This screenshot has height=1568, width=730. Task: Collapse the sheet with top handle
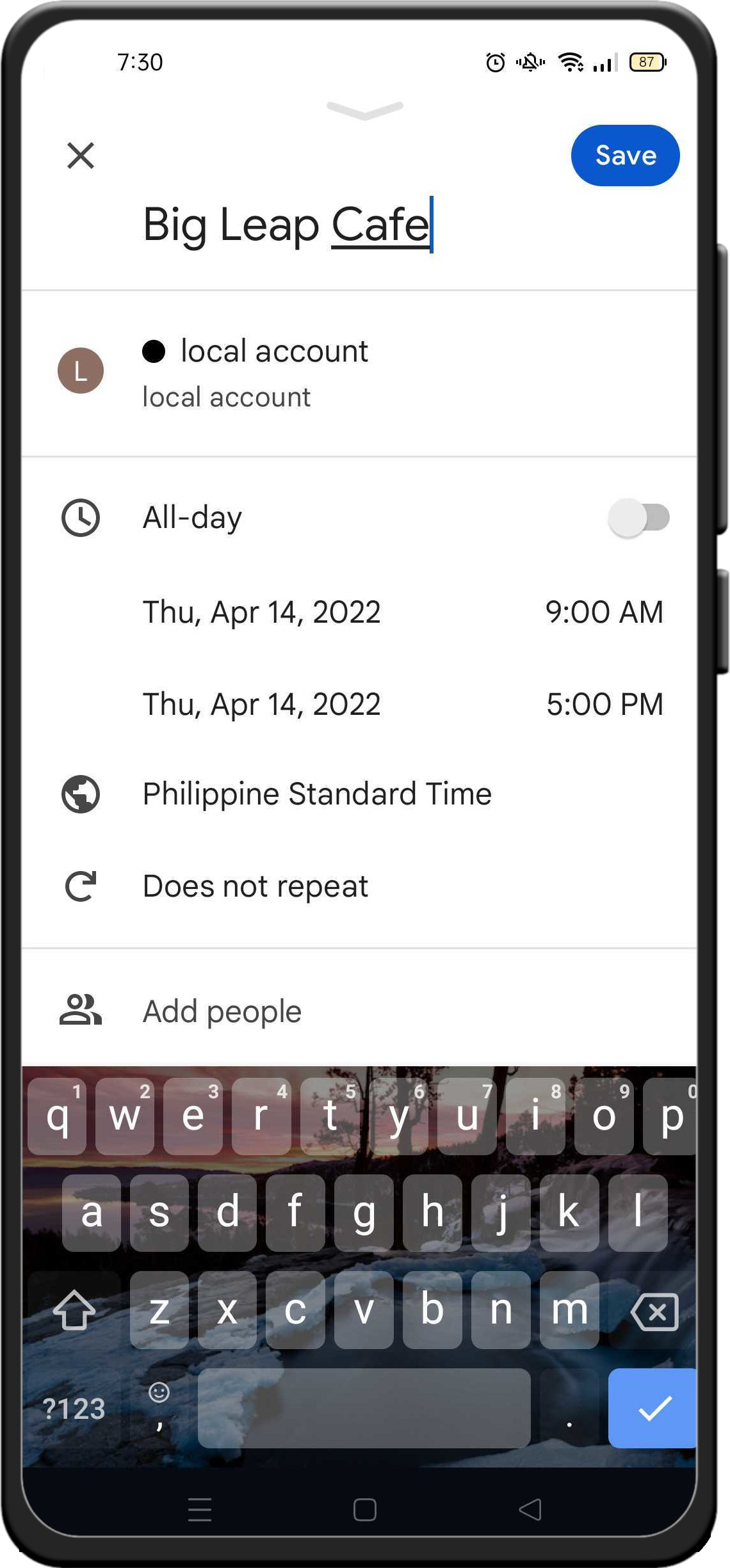click(x=365, y=109)
